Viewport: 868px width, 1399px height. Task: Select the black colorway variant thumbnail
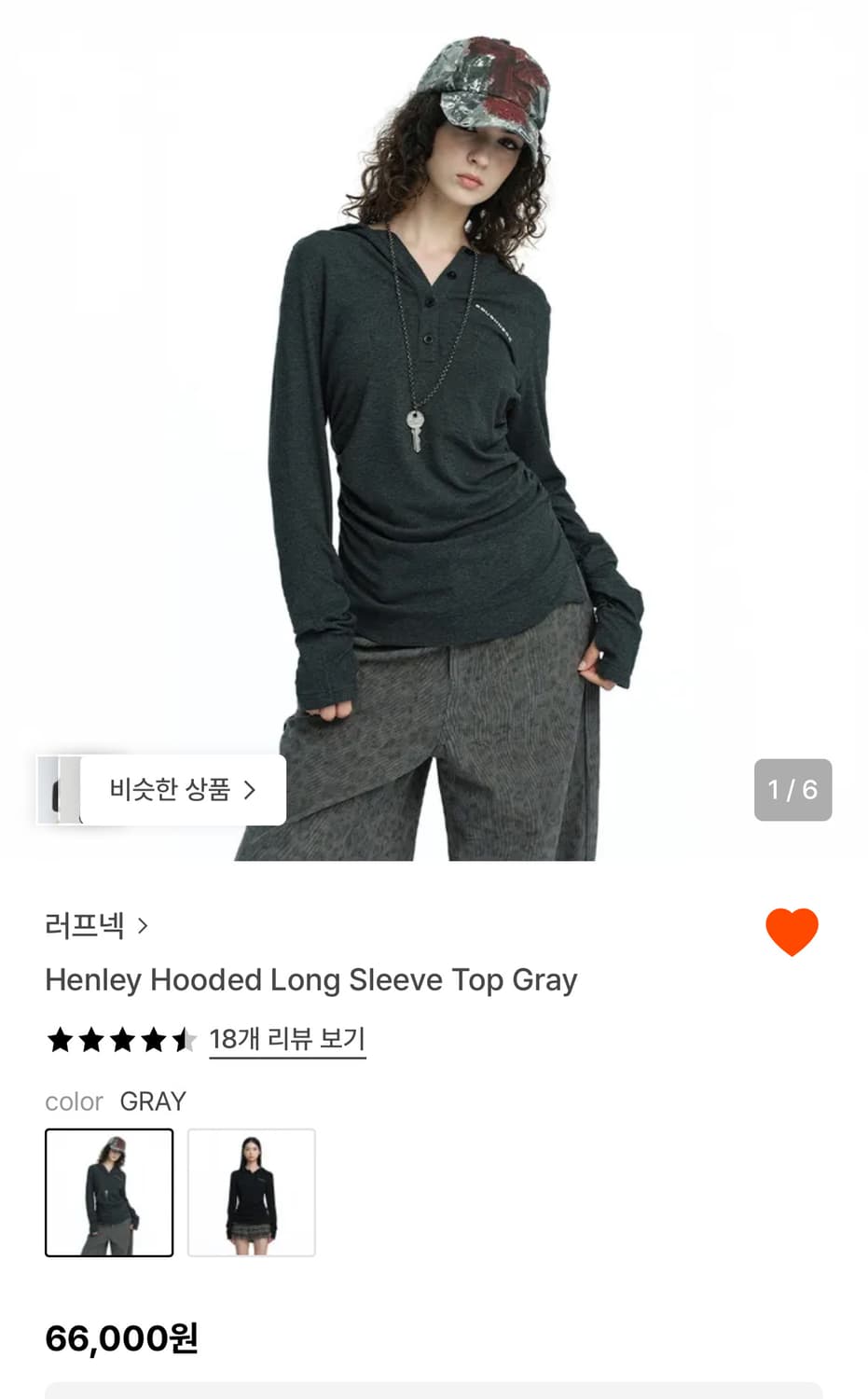[x=252, y=1194]
